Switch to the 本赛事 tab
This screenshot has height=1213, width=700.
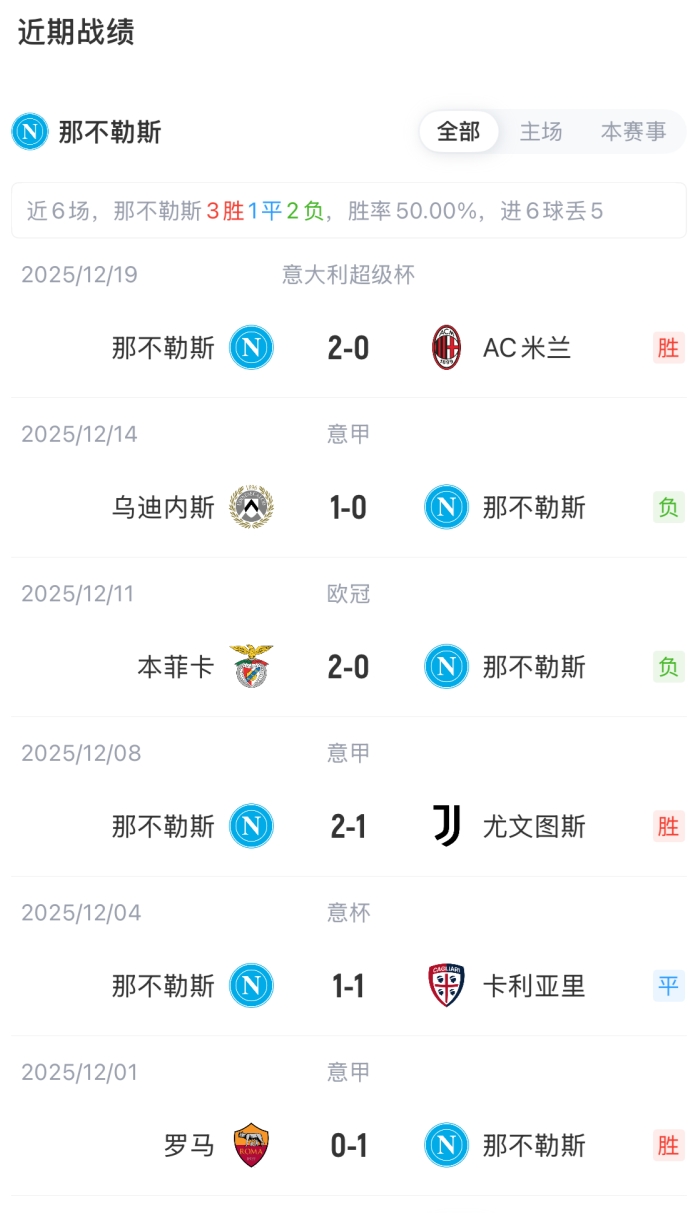point(633,132)
